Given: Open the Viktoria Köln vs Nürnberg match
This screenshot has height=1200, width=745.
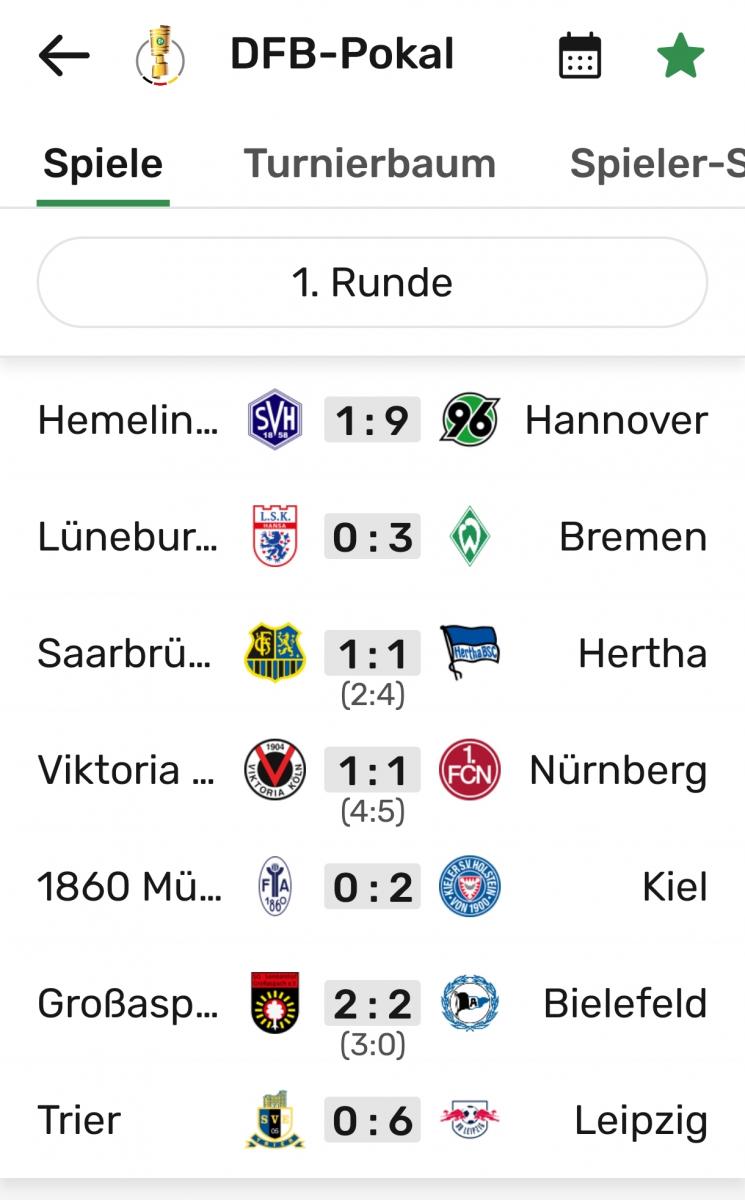Looking at the screenshot, I should (x=372, y=771).
